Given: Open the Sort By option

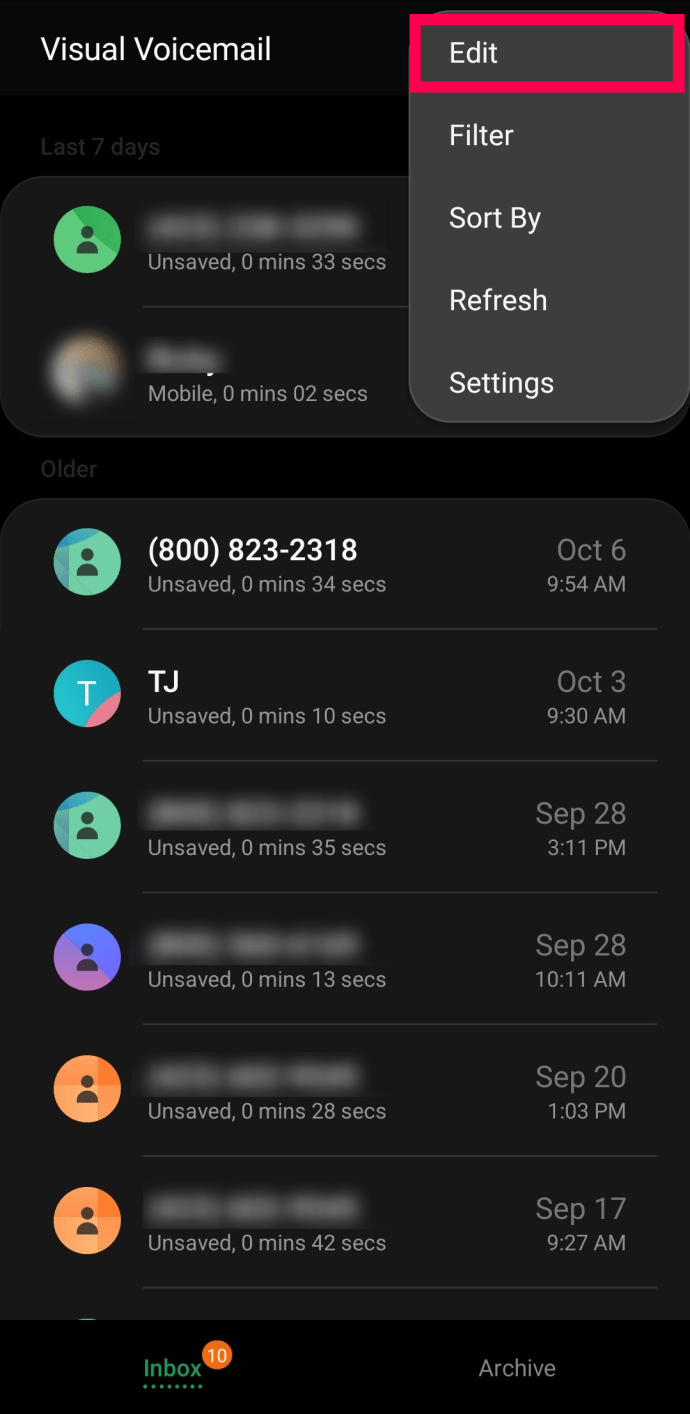Looking at the screenshot, I should point(548,218).
